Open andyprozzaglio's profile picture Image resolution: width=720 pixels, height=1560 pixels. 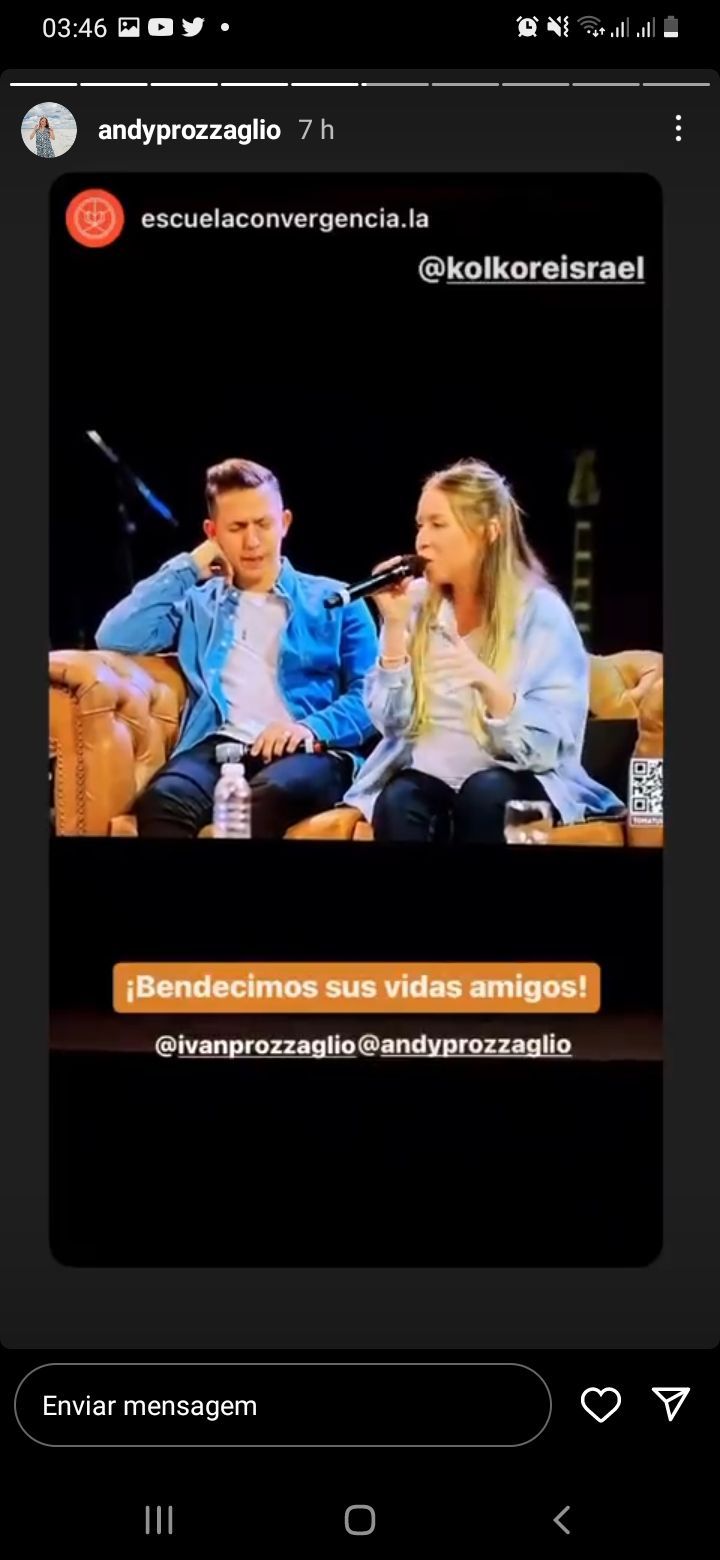(49, 130)
